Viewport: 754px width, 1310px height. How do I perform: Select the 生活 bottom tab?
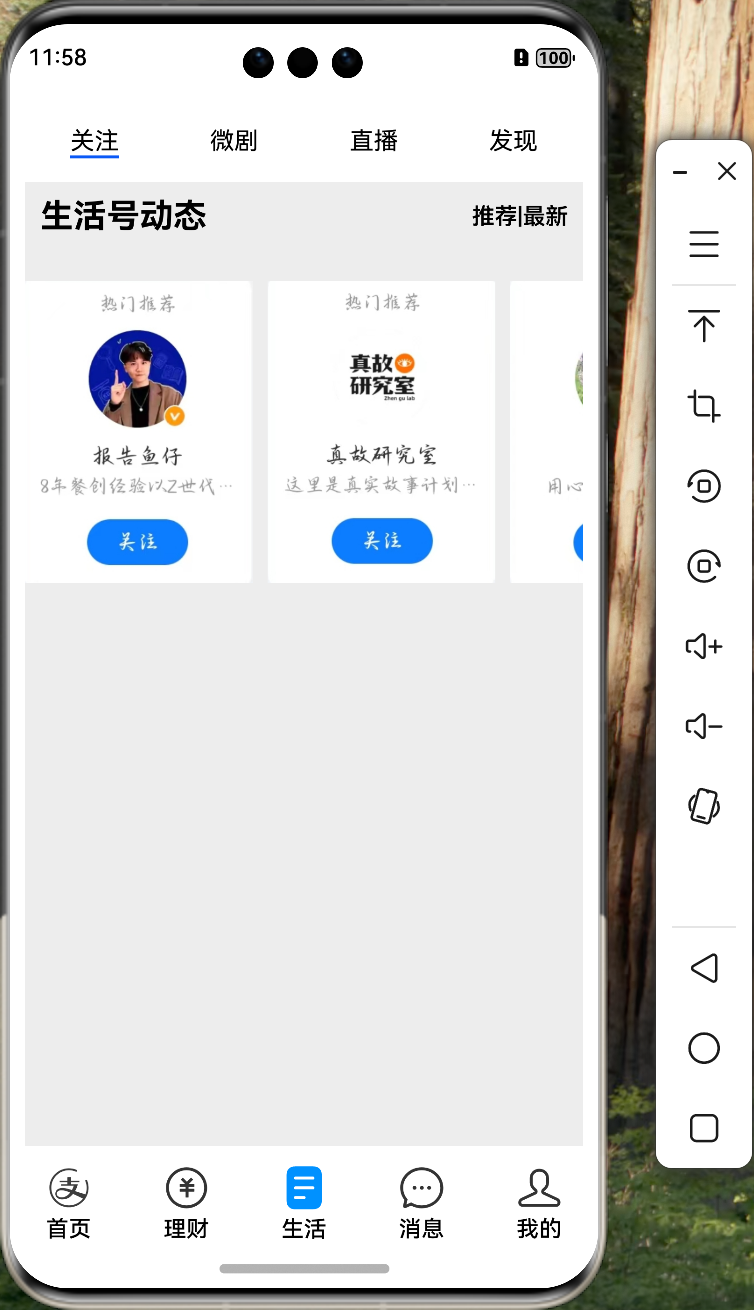304,1204
